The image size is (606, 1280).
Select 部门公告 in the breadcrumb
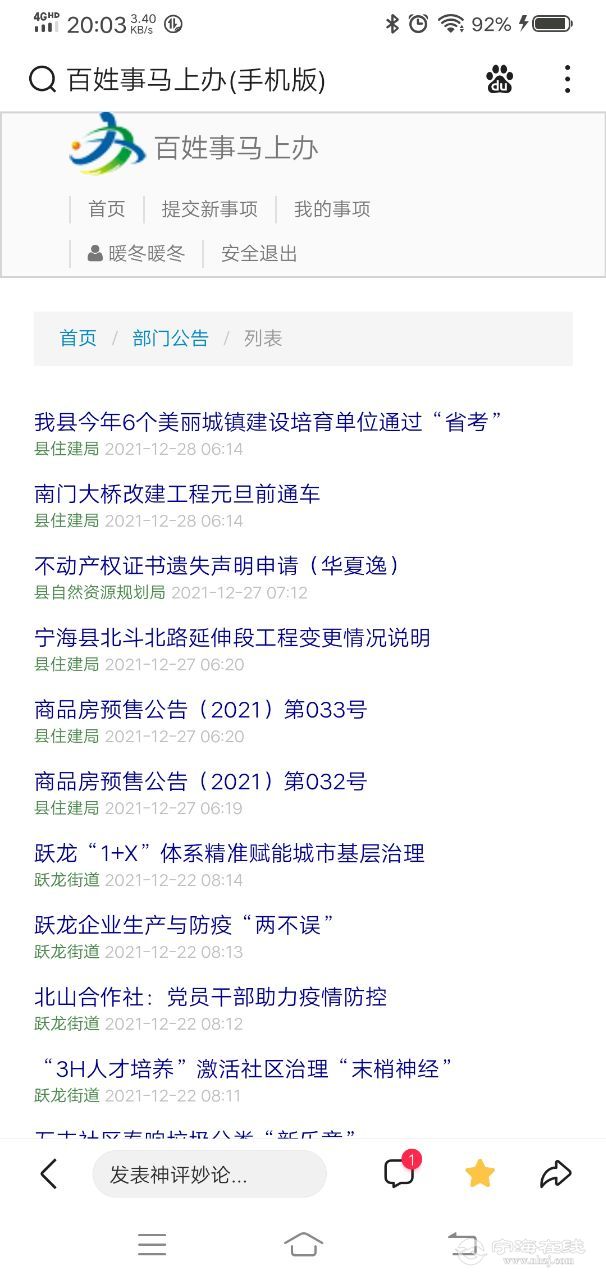pos(170,339)
